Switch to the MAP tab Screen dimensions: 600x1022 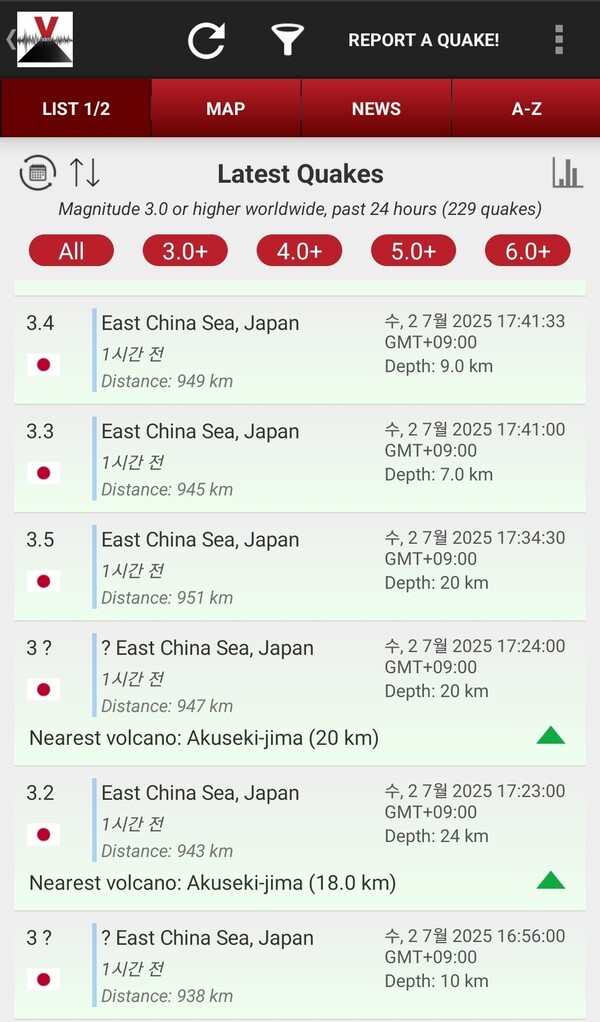225,109
